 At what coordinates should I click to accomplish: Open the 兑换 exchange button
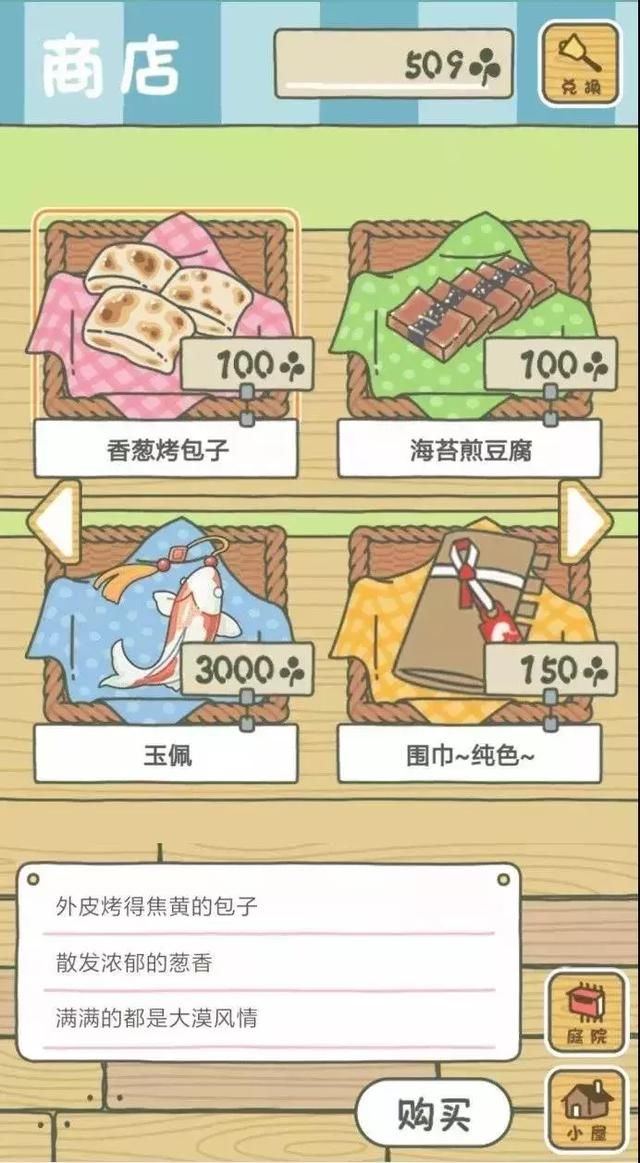tap(579, 65)
